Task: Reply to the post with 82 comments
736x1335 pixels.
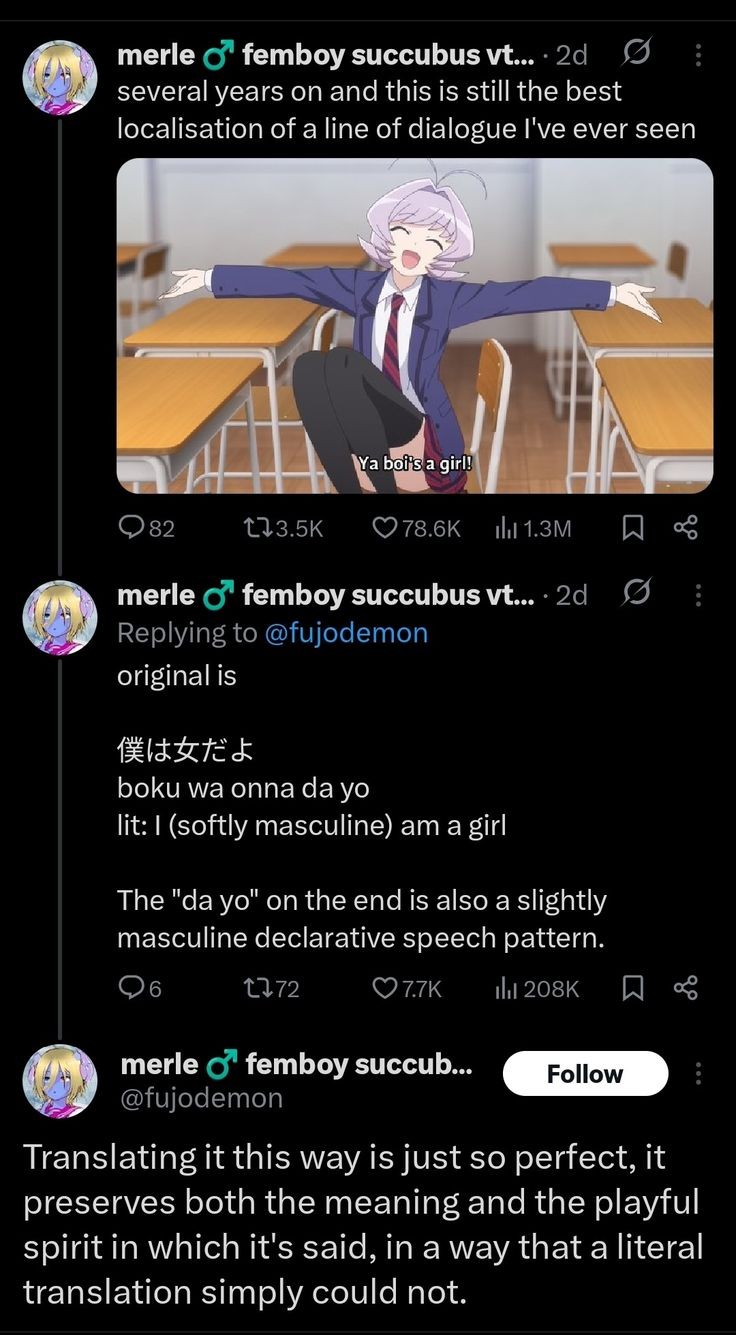Action: pos(132,528)
